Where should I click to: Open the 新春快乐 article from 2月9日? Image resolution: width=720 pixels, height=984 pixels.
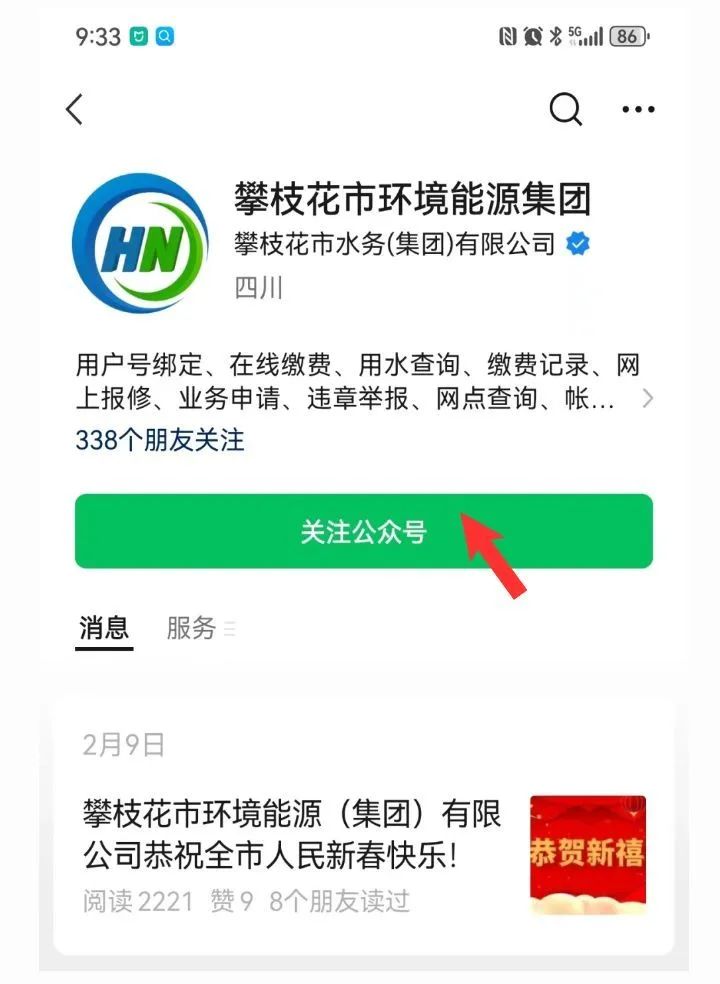(292, 832)
